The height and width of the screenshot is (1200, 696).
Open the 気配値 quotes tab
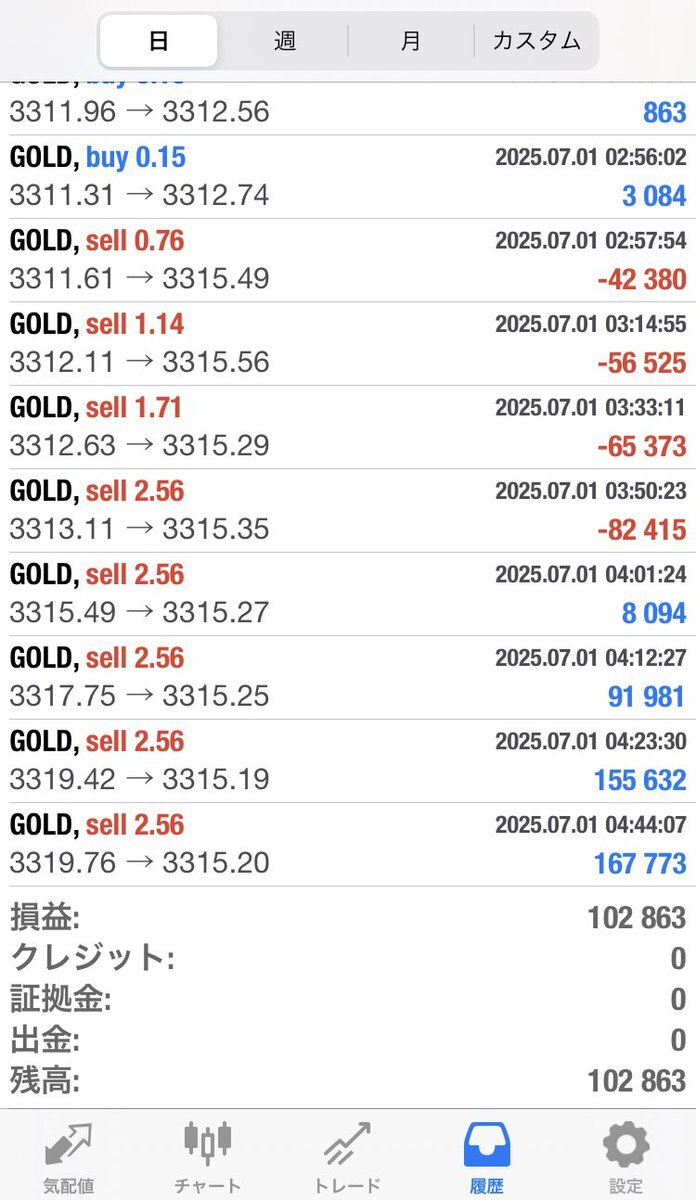point(69,1158)
